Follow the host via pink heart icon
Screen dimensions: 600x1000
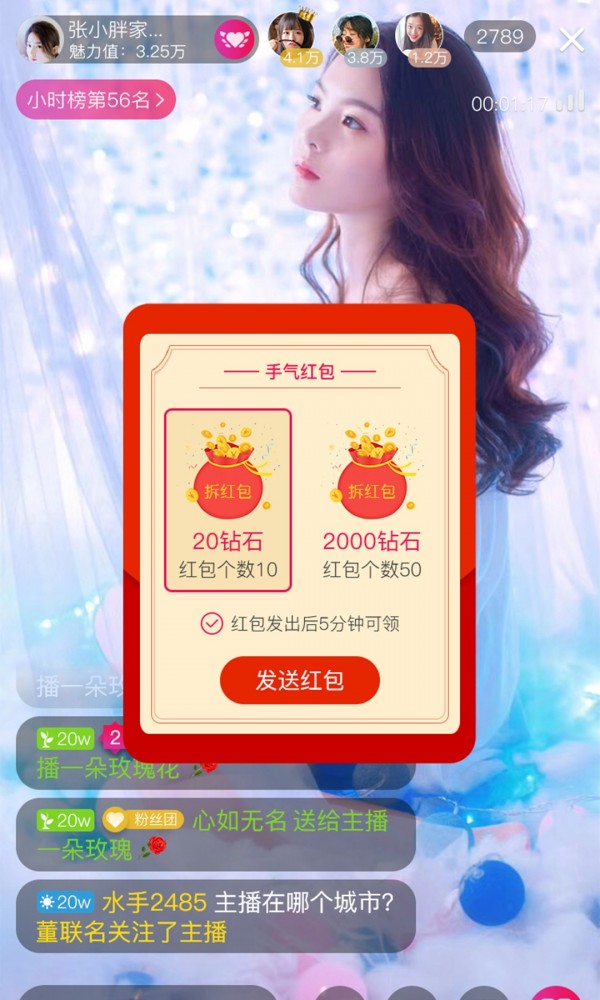(231, 41)
